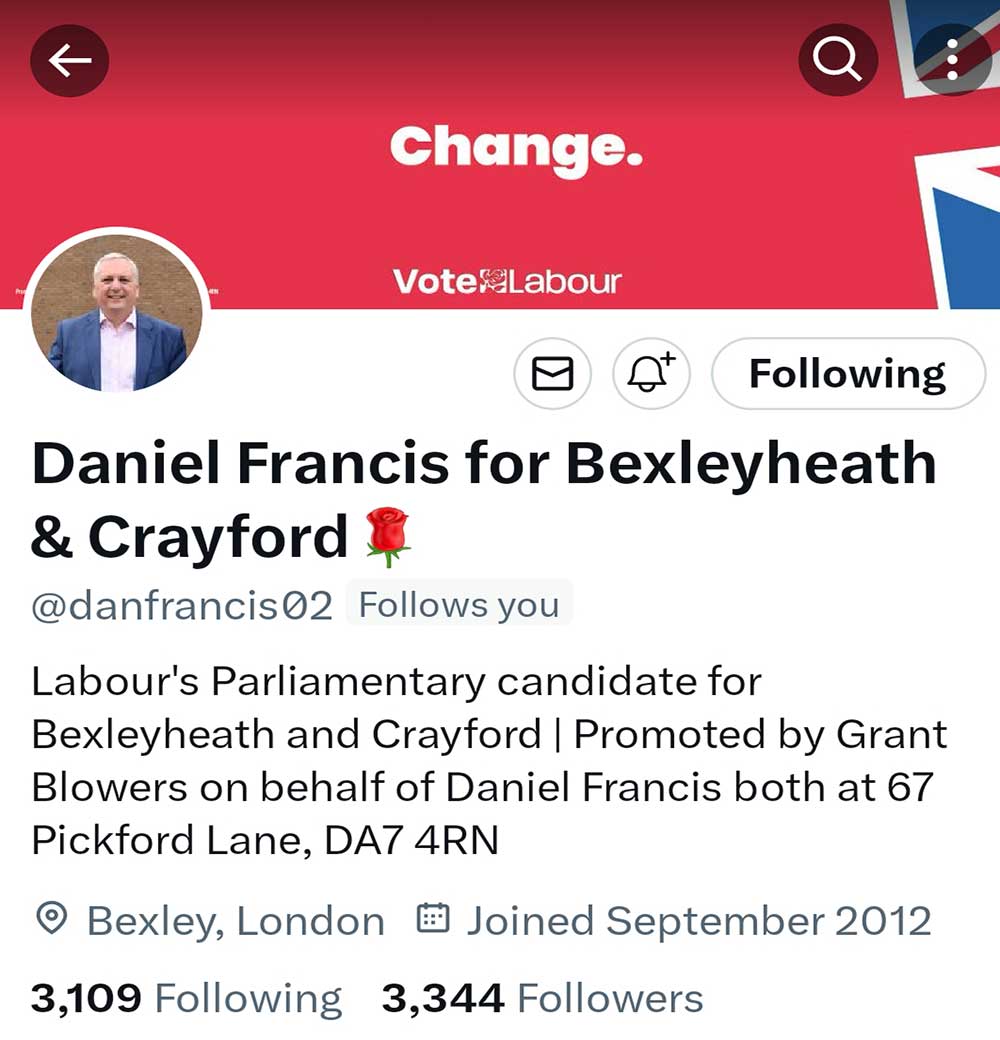Open the 3,344 Followers list
This screenshot has height=1040, width=1000.
pyautogui.click(x=542, y=998)
